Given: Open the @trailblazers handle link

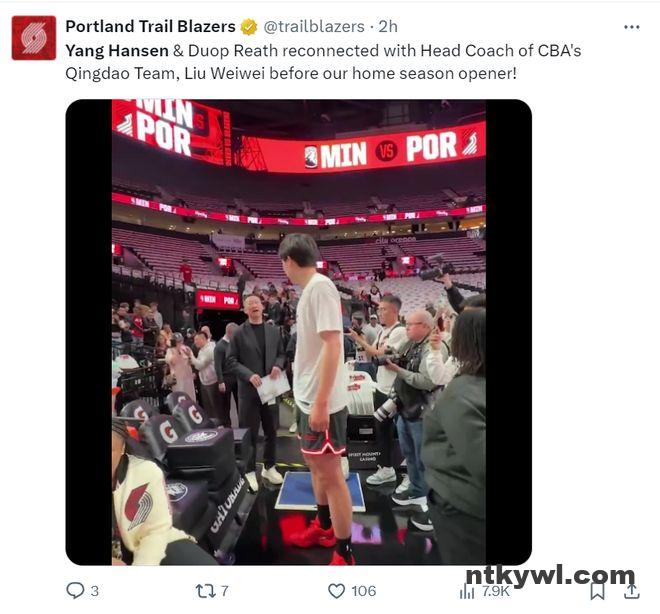Looking at the screenshot, I should click(315, 27).
